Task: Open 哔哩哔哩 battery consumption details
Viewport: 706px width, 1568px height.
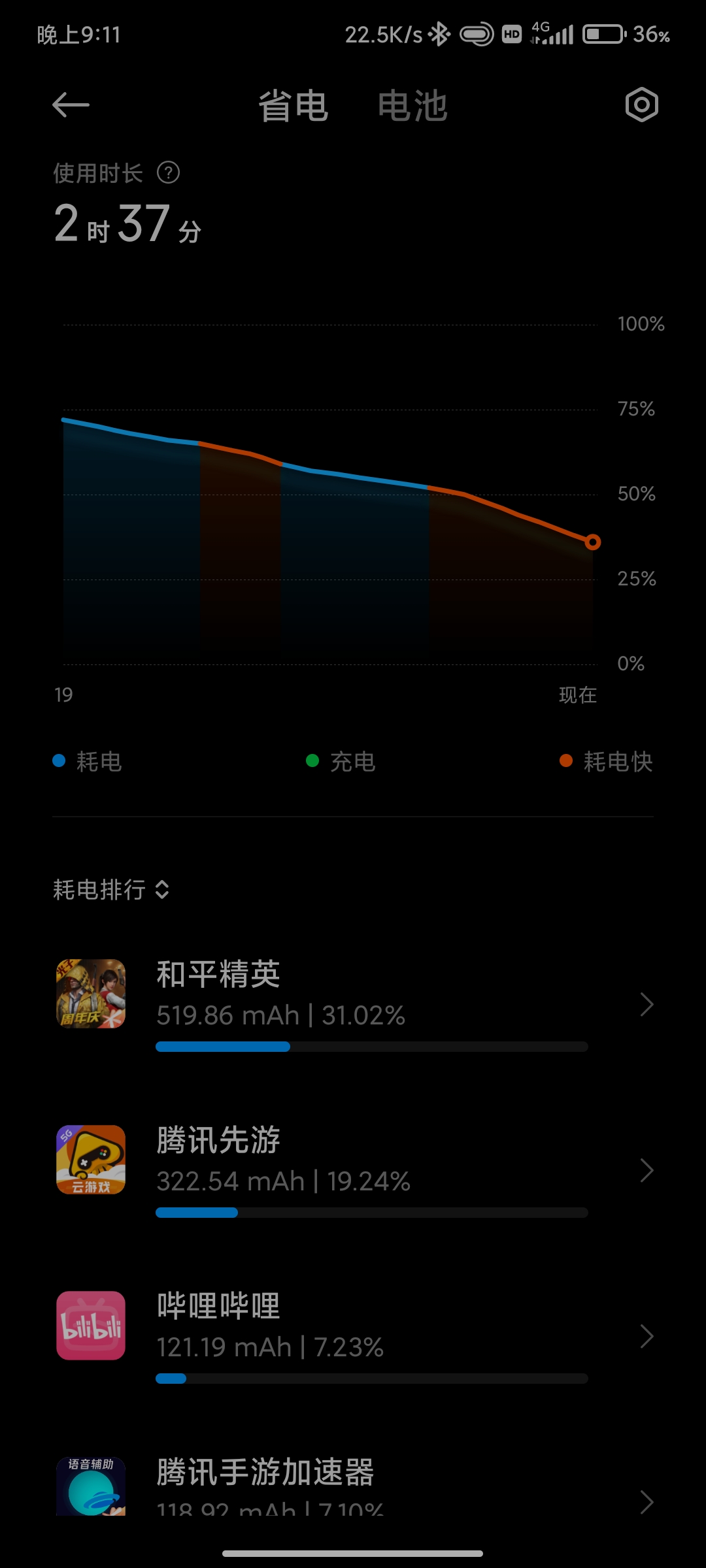Action: (353, 1336)
